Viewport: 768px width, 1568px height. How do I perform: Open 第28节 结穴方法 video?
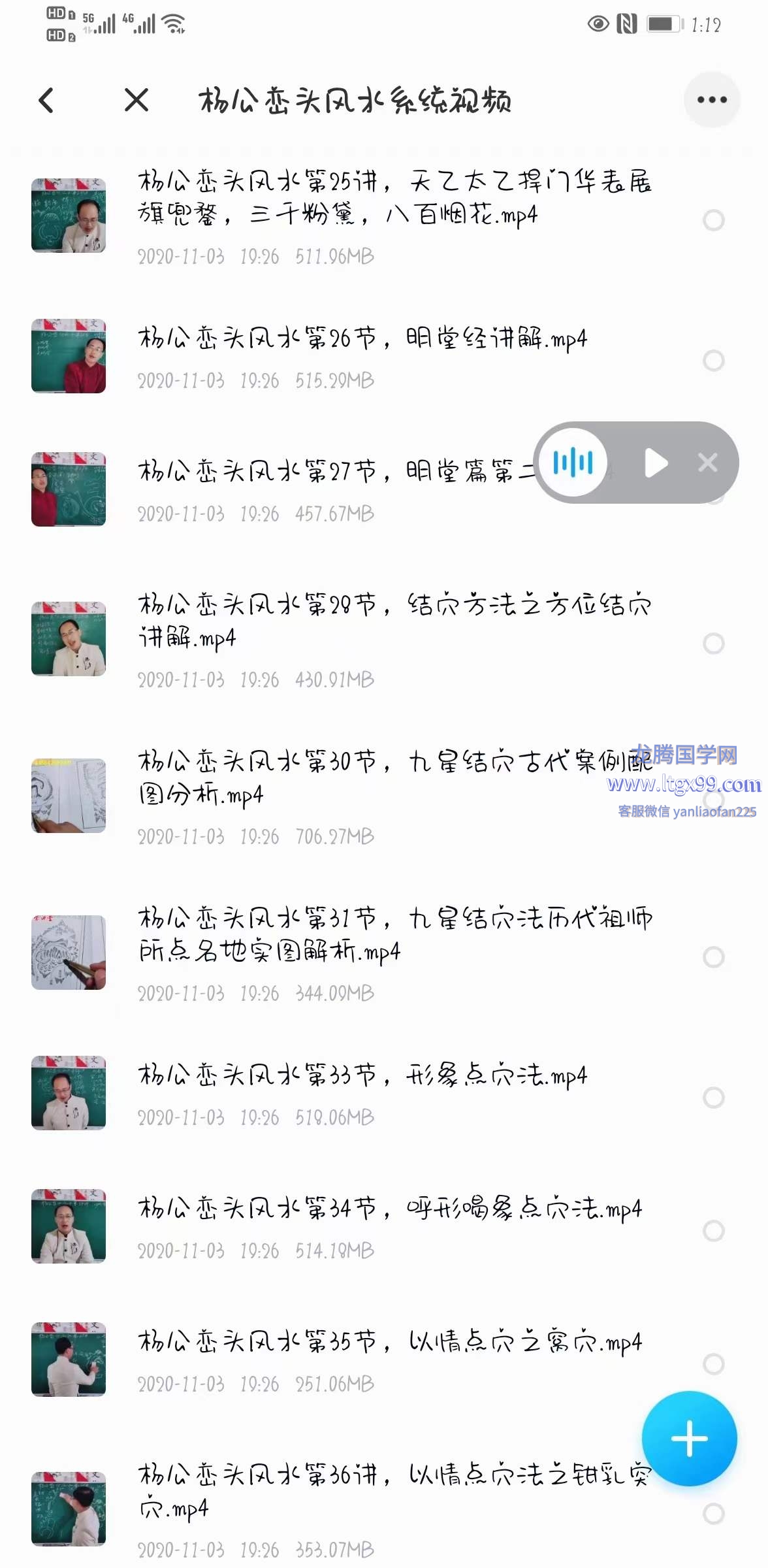(x=392, y=621)
